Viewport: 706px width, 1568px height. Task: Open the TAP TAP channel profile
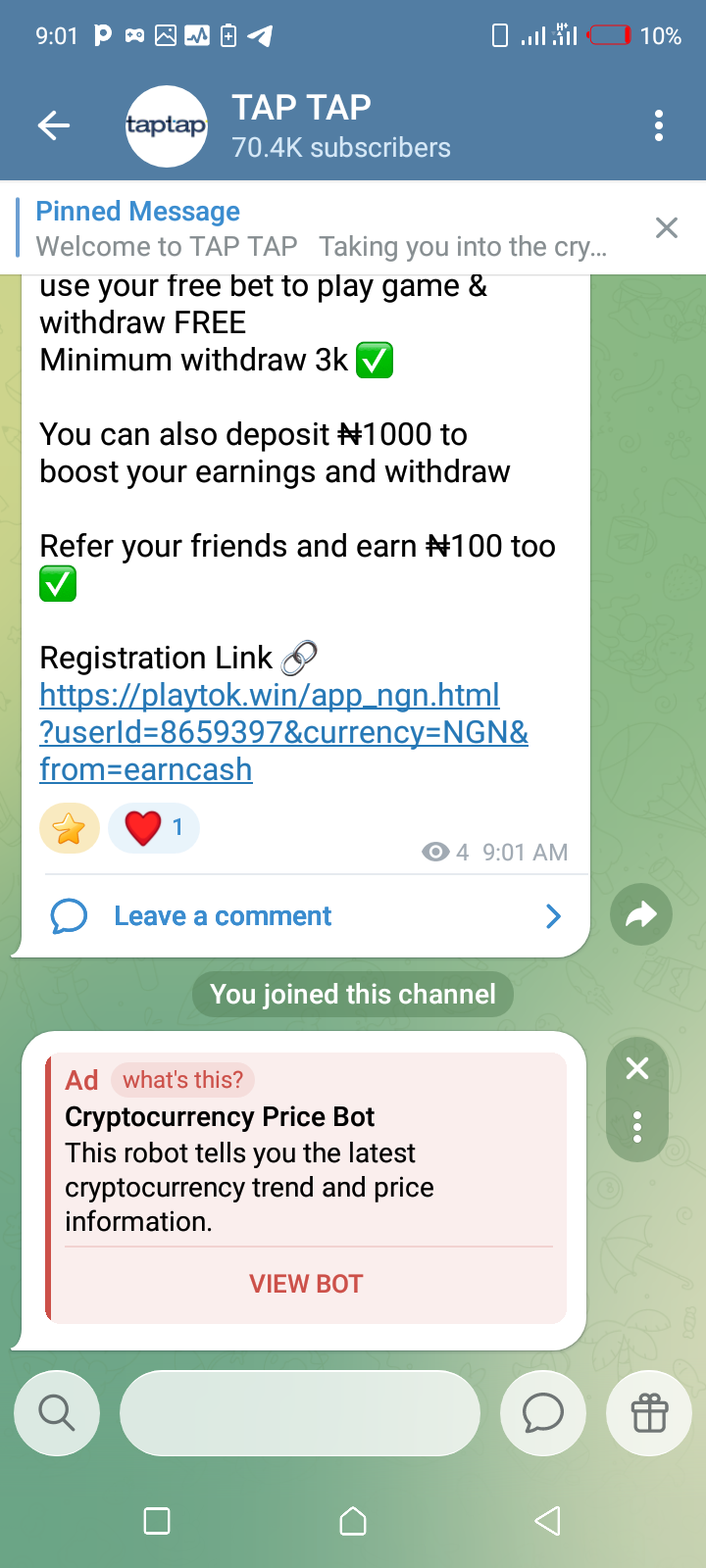coord(294,125)
